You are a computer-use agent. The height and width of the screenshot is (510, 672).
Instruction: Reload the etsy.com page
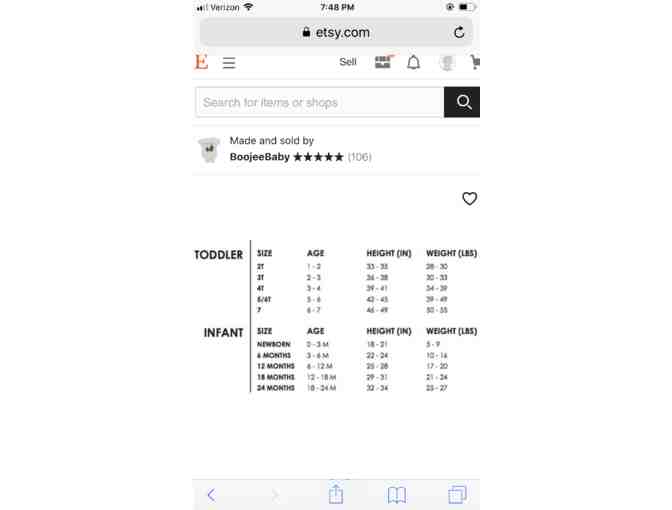coord(459,32)
